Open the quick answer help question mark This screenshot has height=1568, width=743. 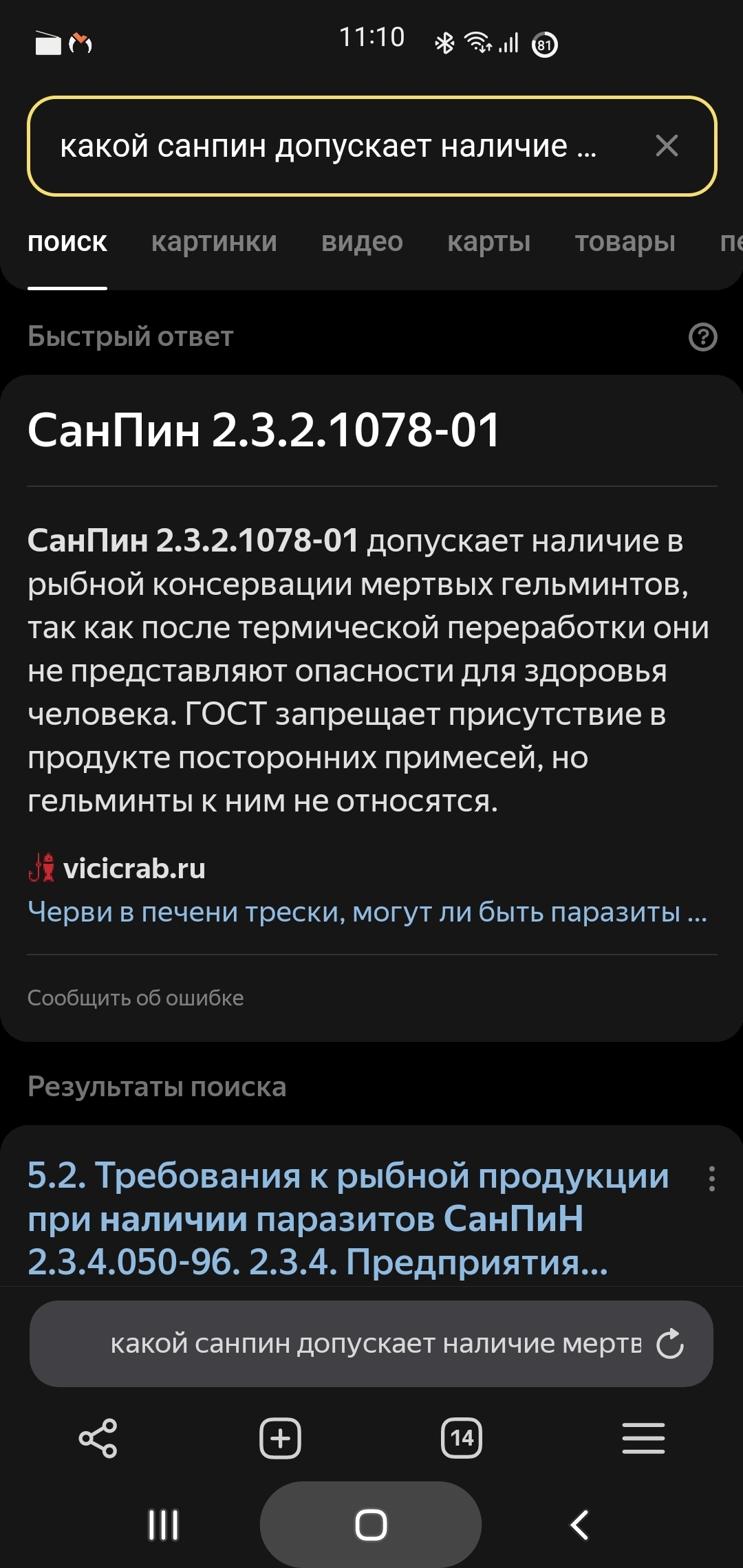[x=702, y=337]
